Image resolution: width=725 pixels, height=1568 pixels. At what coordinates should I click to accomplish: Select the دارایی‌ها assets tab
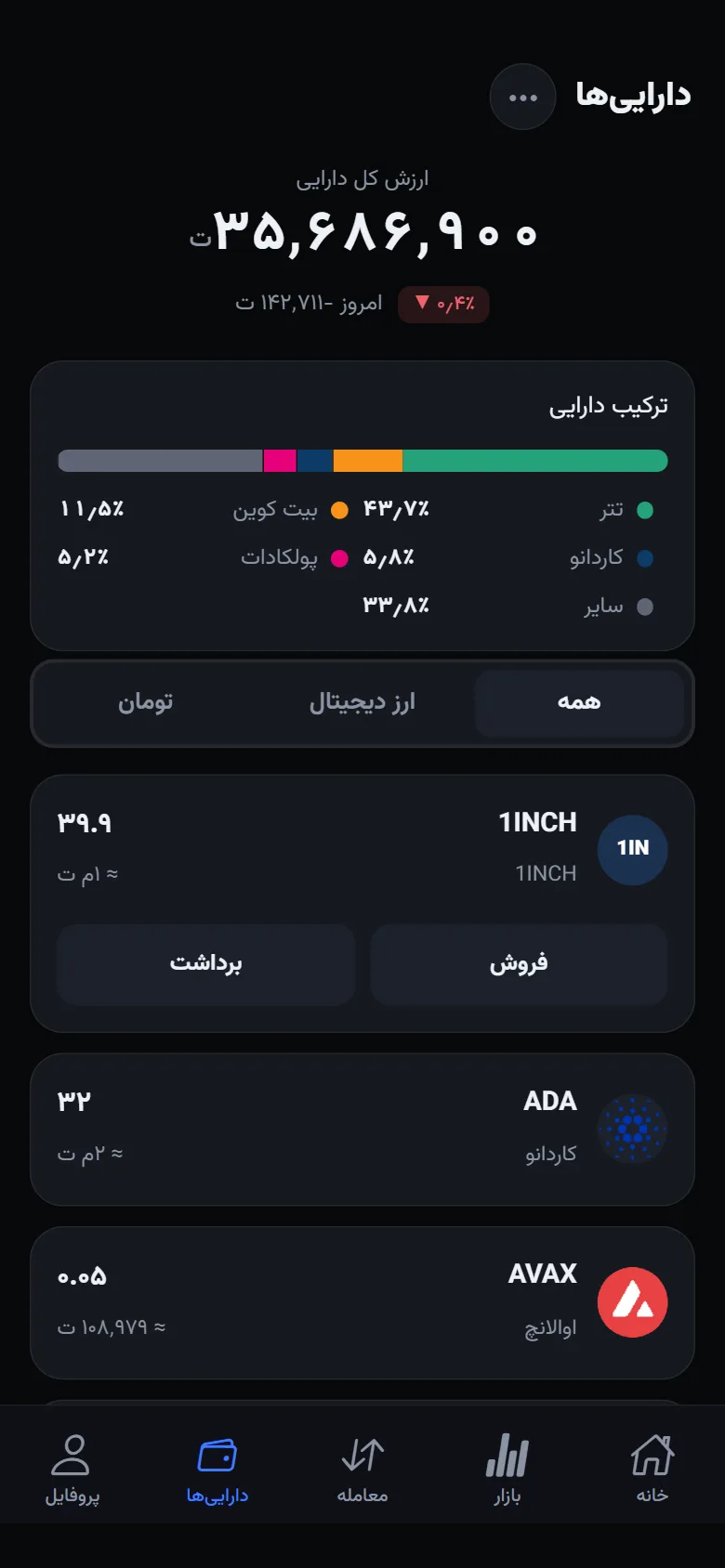click(x=217, y=1469)
